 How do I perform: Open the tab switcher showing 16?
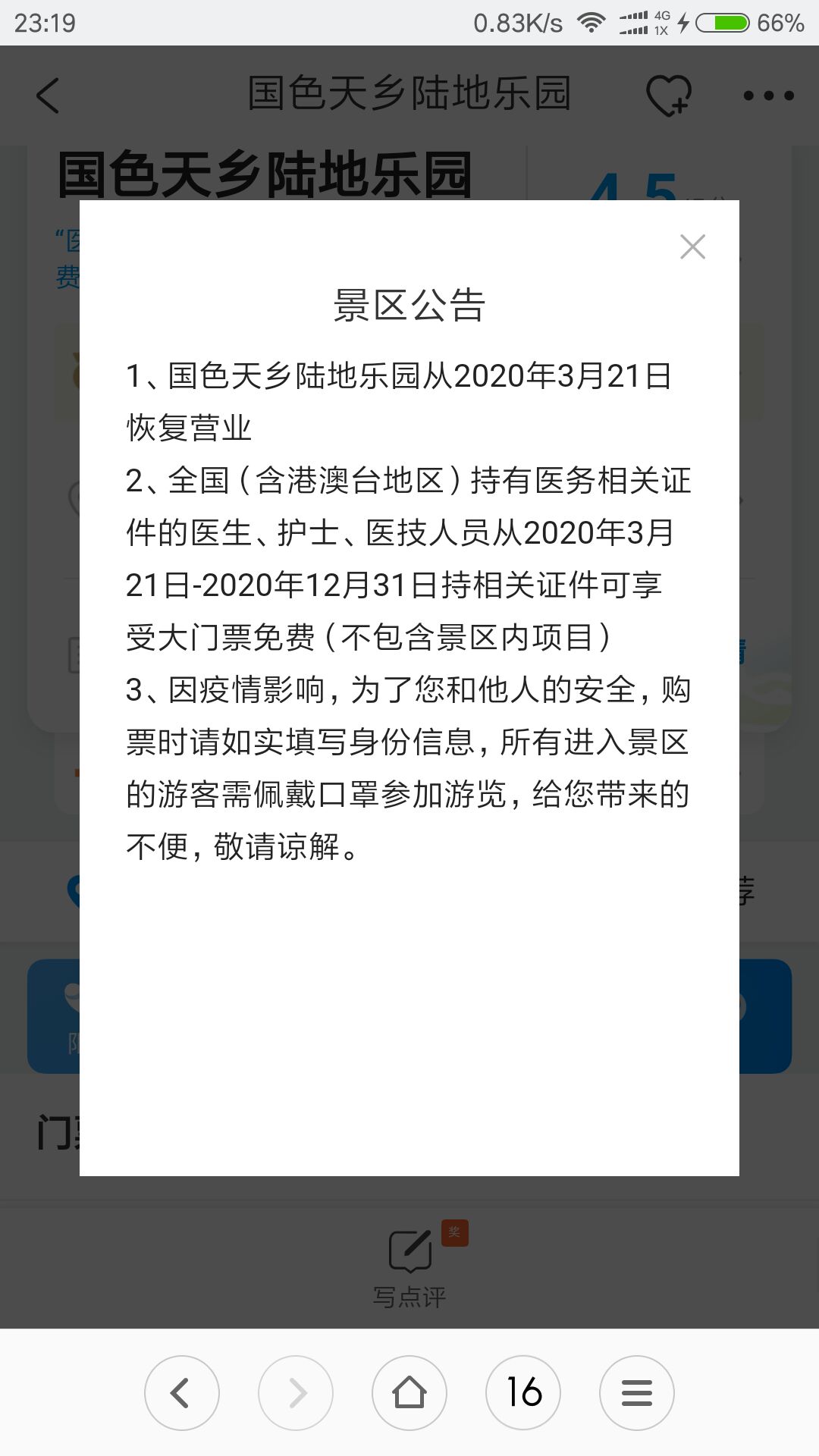click(x=523, y=1393)
